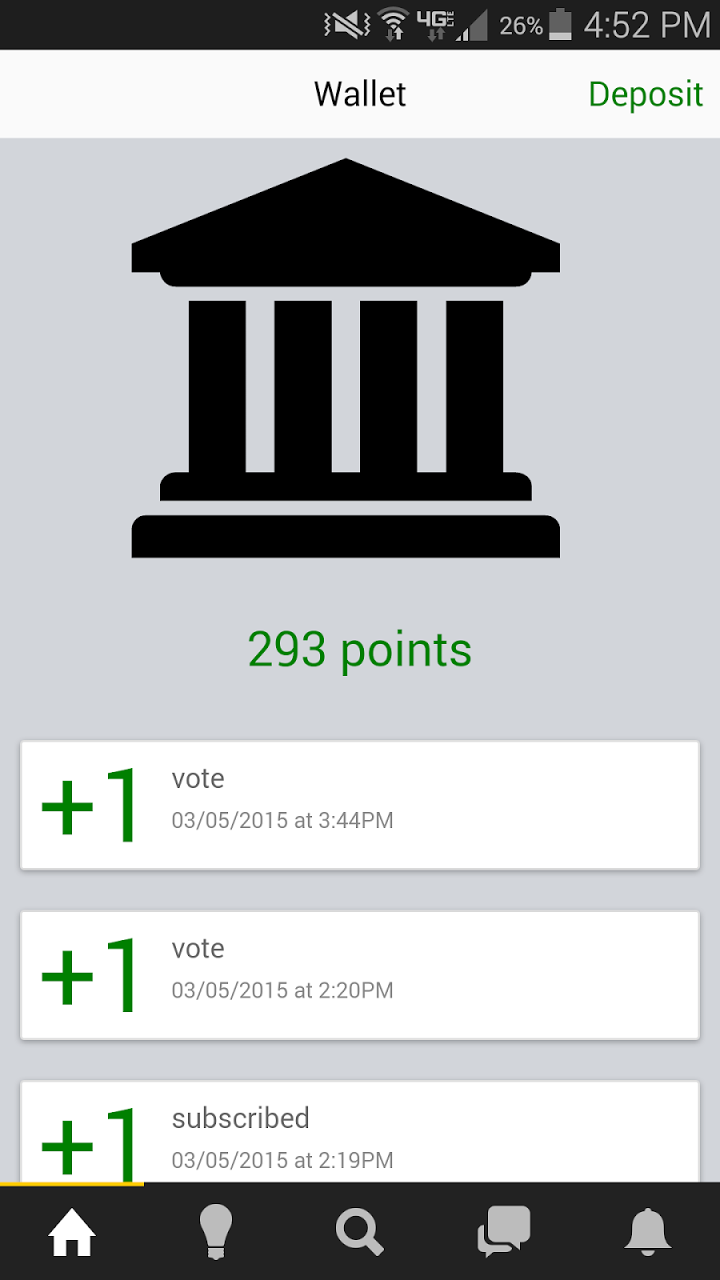Select the lightbulb ideas icon
This screenshot has height=1280, width=720.
(215, 1232)
